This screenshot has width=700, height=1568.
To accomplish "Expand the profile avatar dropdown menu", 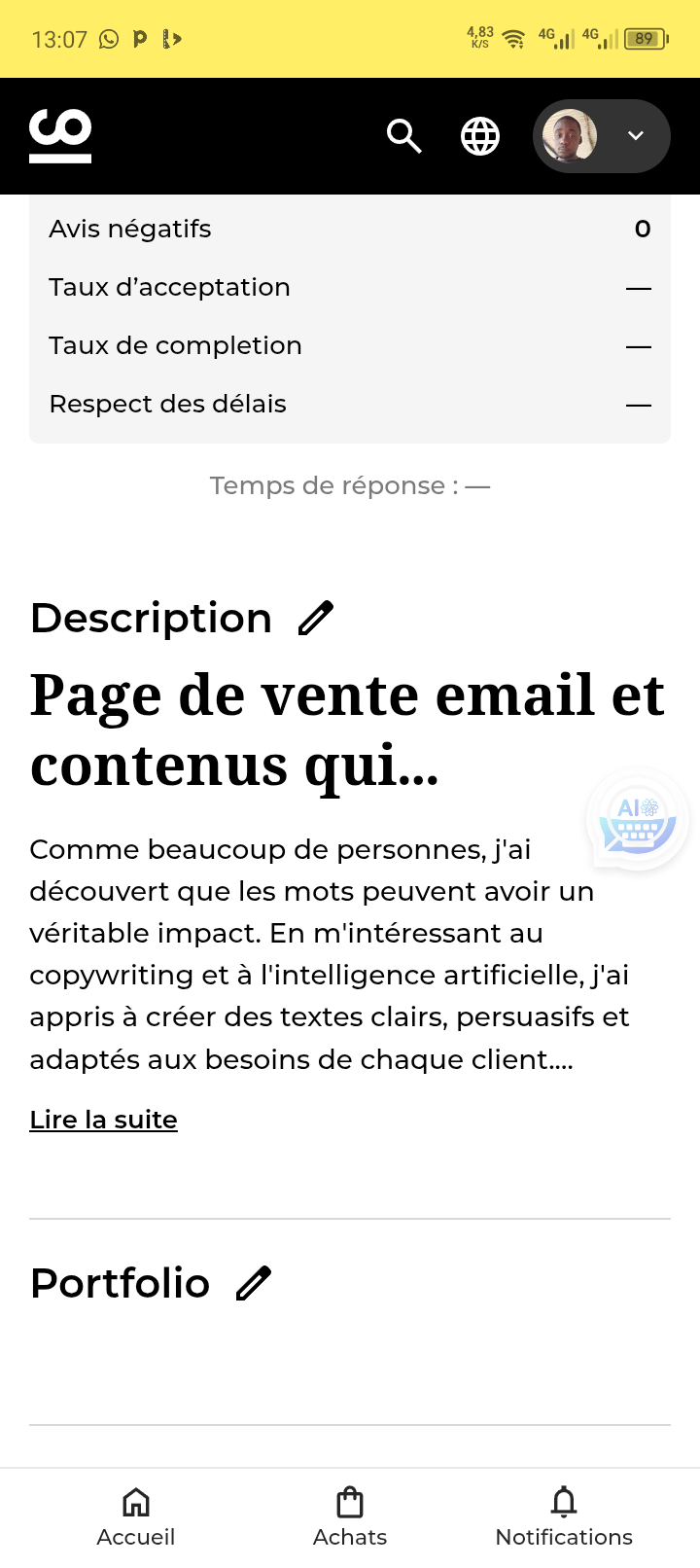I will pyautogui.click(x=602, y=136).
